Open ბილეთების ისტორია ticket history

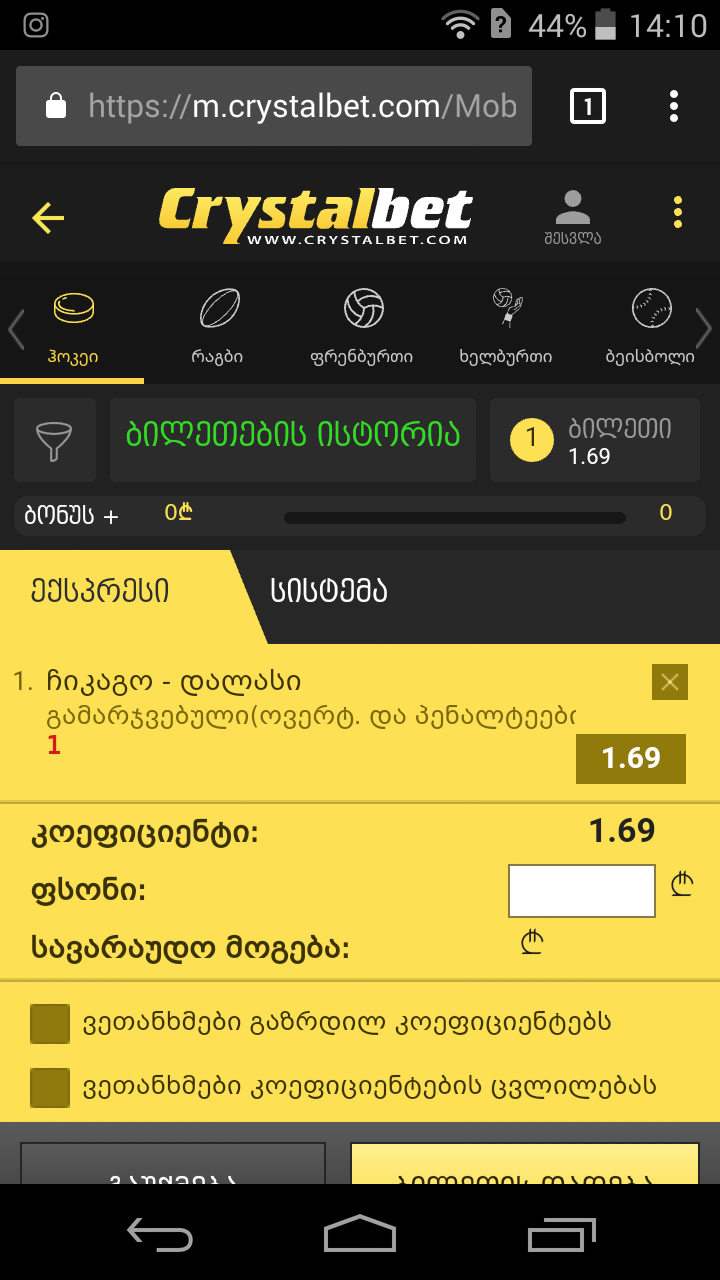pyautogui.click(x=293, y=438)
